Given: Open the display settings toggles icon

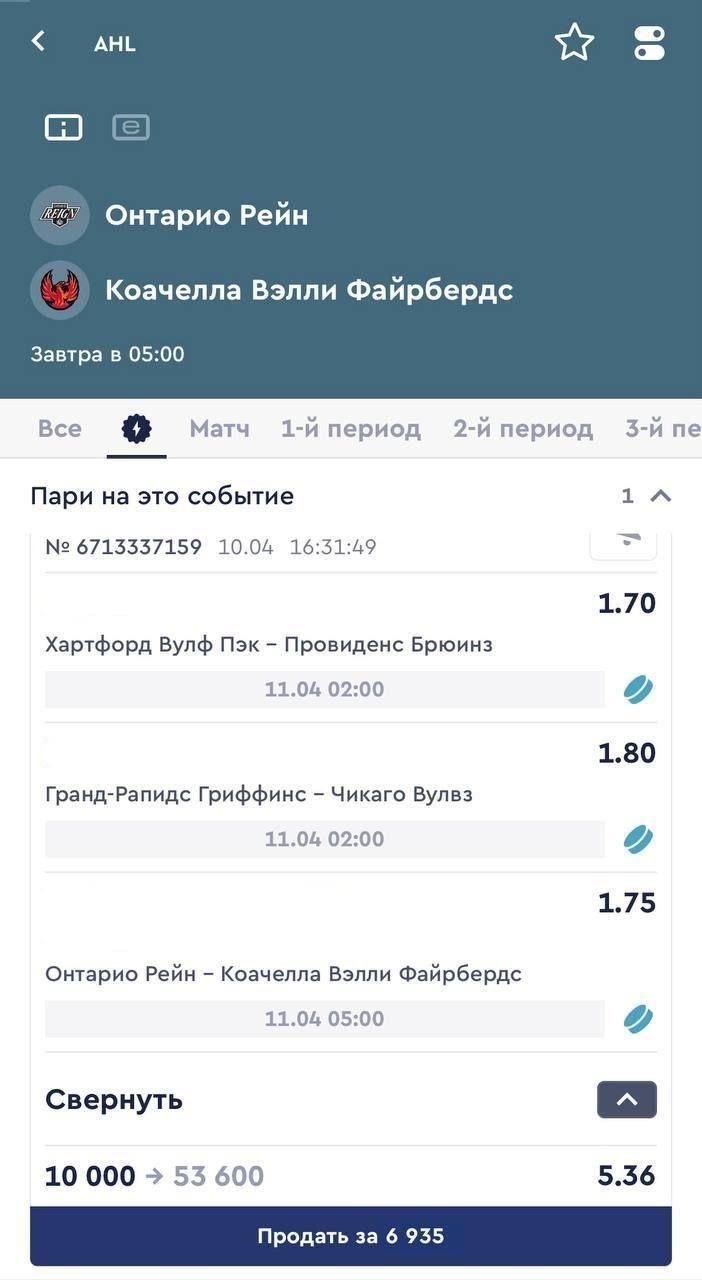Looking at the screenshot, I should [649, 43].
